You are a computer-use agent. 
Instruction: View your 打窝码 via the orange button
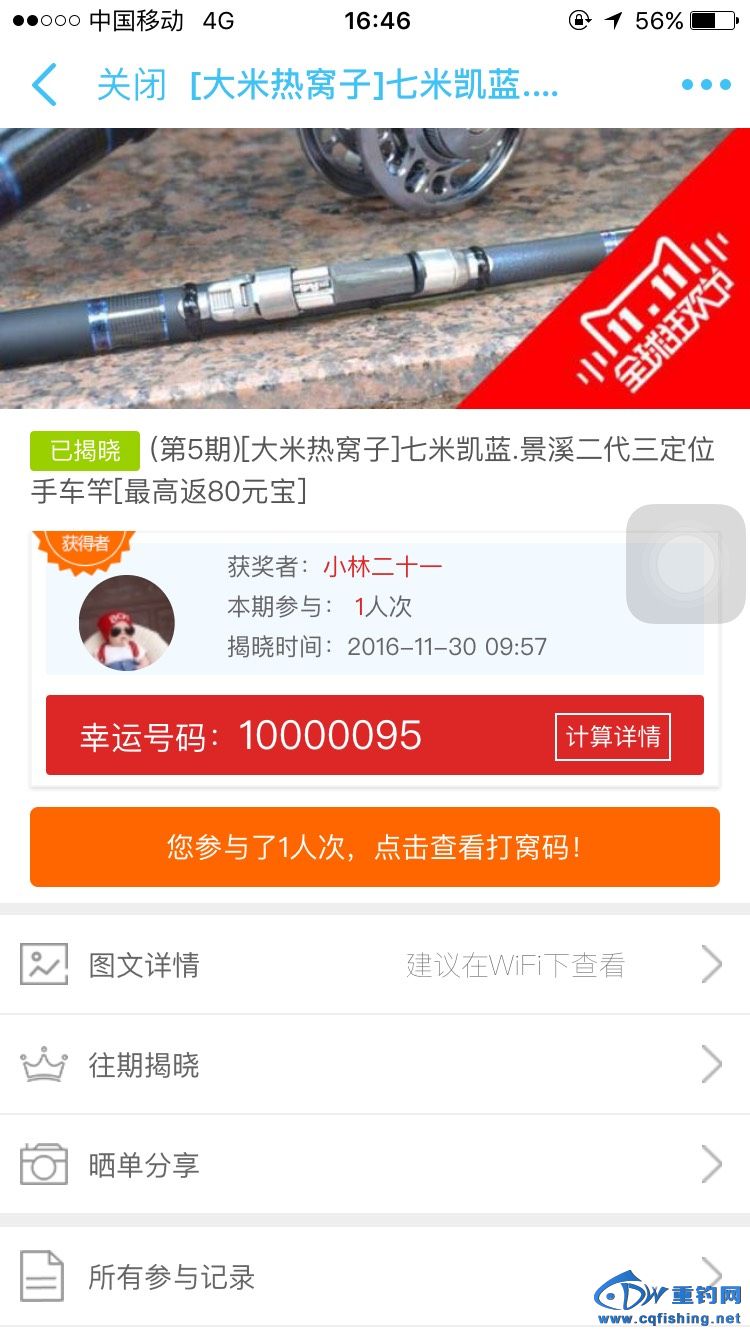click(x=375, y=848)
